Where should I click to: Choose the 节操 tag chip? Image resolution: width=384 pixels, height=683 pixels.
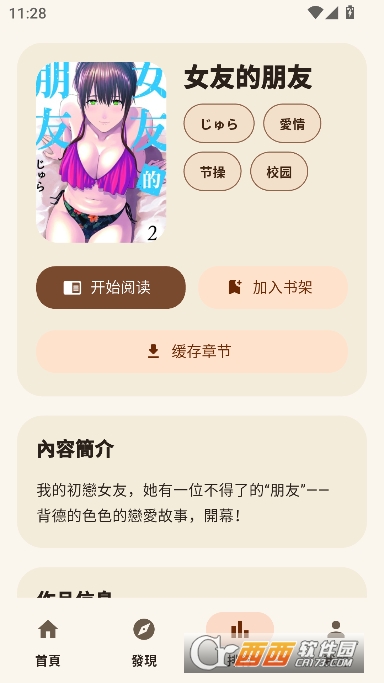pos(212,172)
